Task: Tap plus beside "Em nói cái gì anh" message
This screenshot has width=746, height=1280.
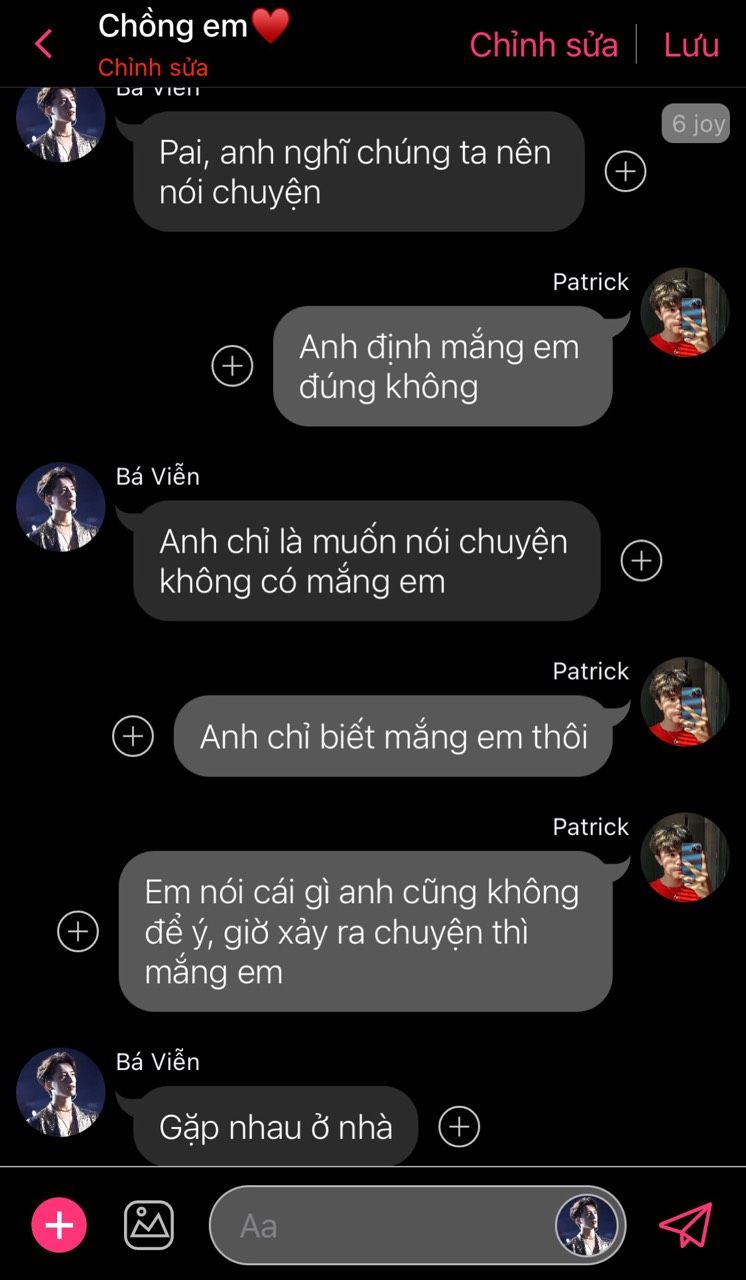Action: point(78,931)
